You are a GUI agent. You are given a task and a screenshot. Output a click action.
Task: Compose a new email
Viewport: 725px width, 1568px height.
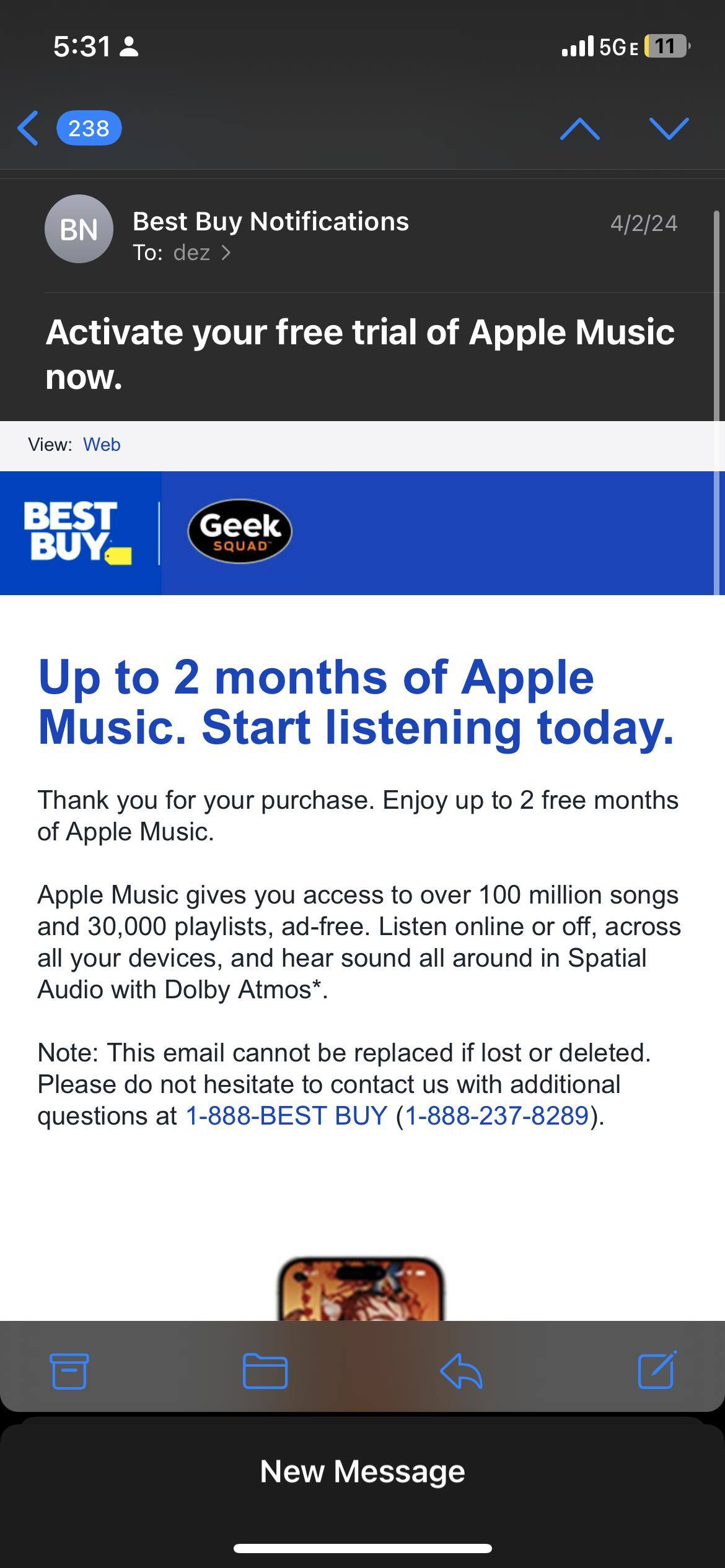tap(657, 1370)
